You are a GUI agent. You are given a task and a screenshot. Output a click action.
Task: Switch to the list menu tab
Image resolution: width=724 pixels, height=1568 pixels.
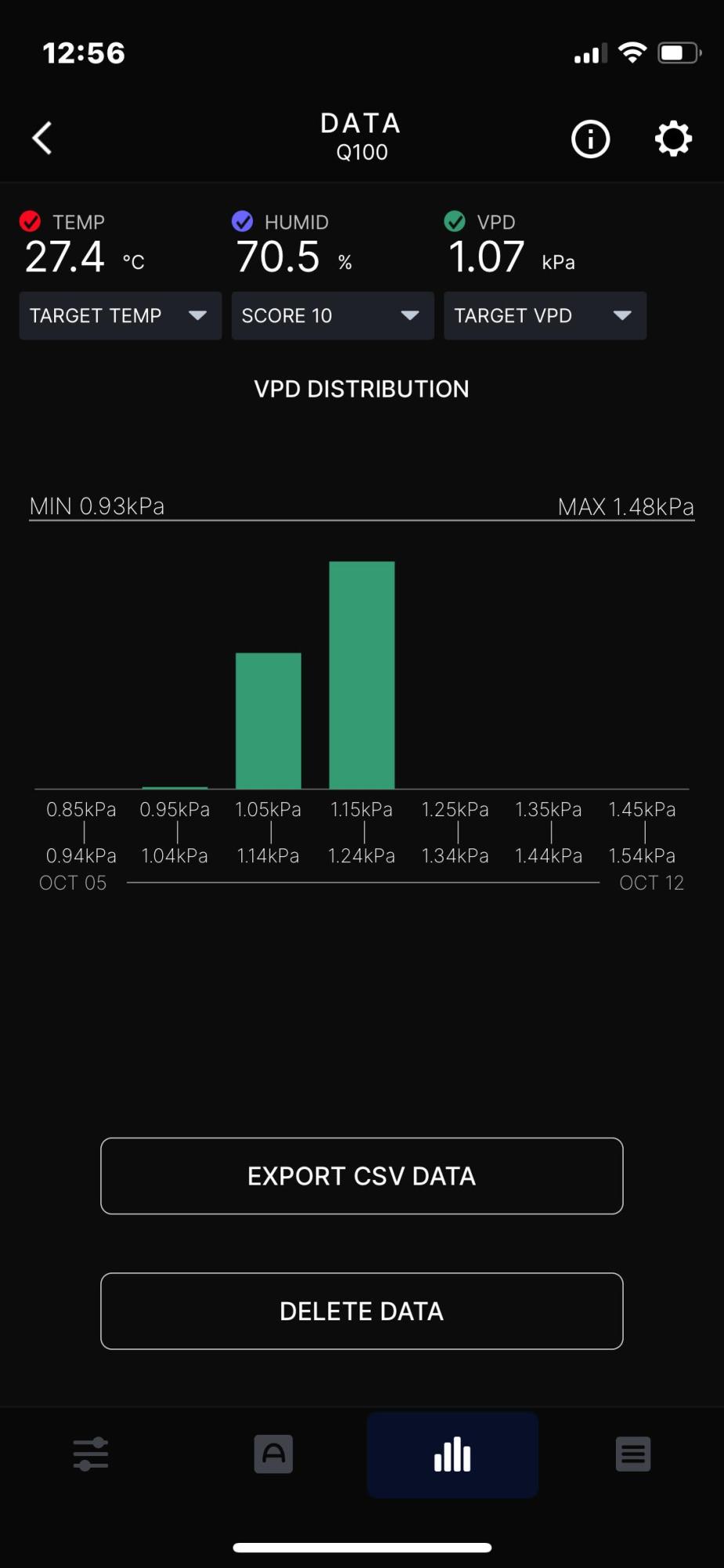tap(633, 1454)
